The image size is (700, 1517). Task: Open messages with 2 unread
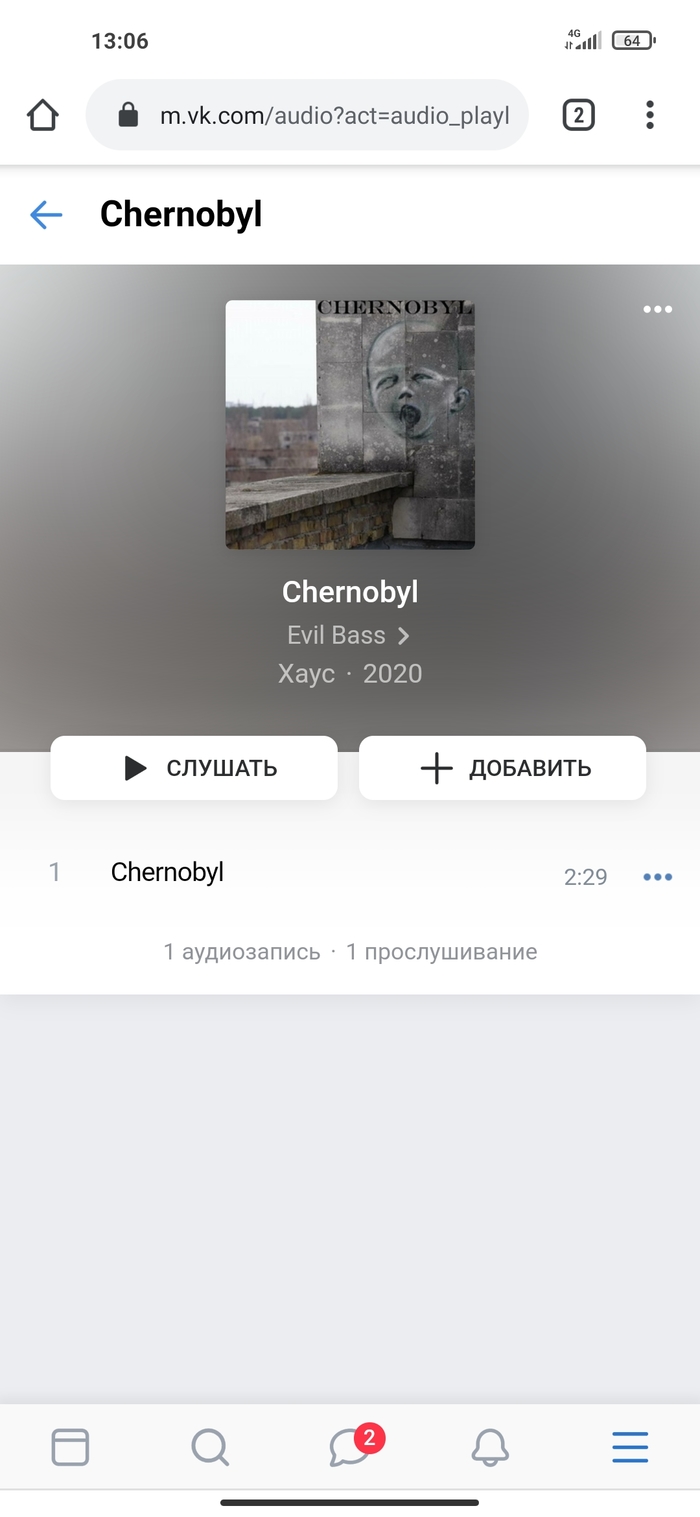[x=351, y=1446]
